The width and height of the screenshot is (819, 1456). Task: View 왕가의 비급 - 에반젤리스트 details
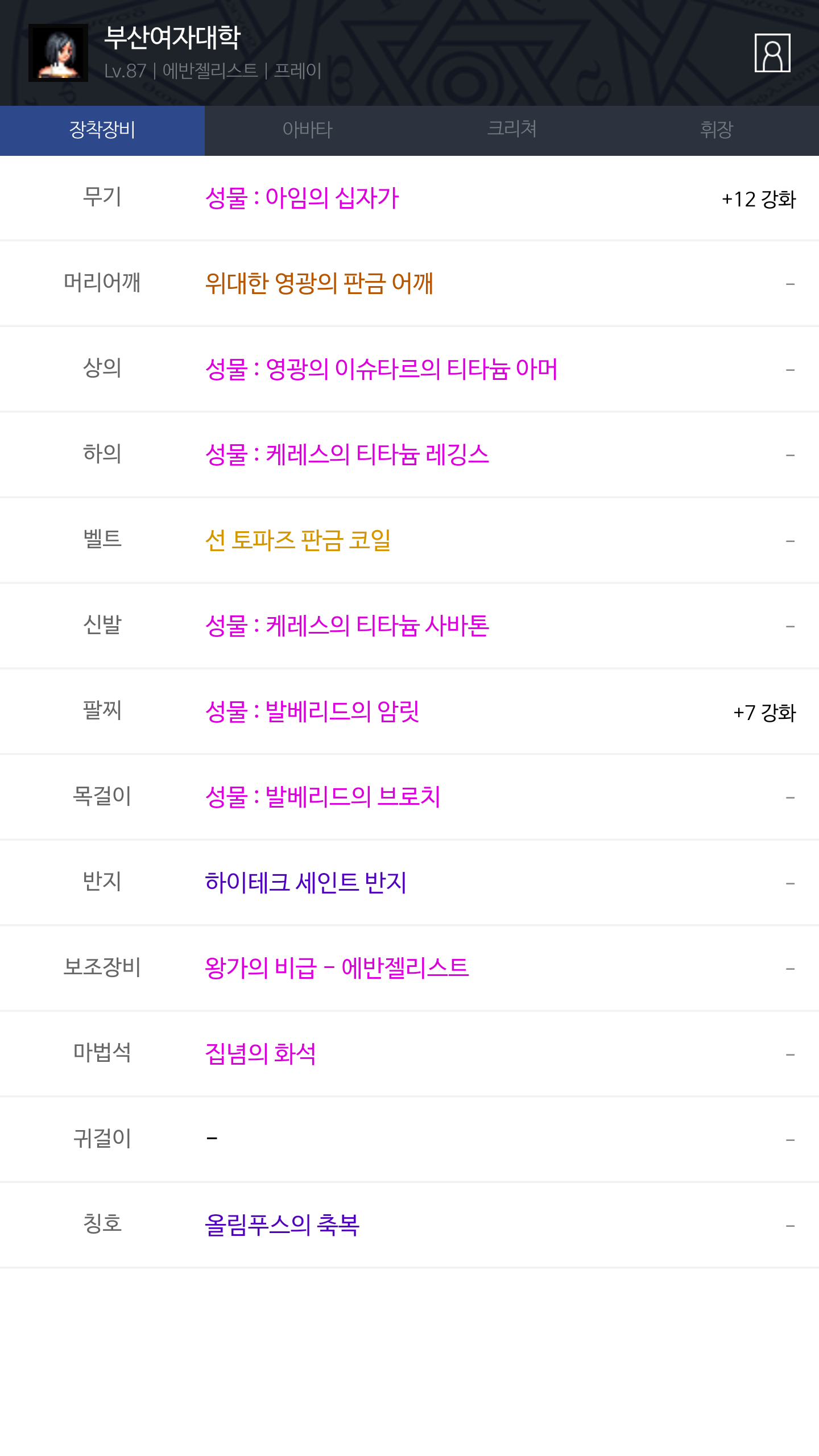337,968
